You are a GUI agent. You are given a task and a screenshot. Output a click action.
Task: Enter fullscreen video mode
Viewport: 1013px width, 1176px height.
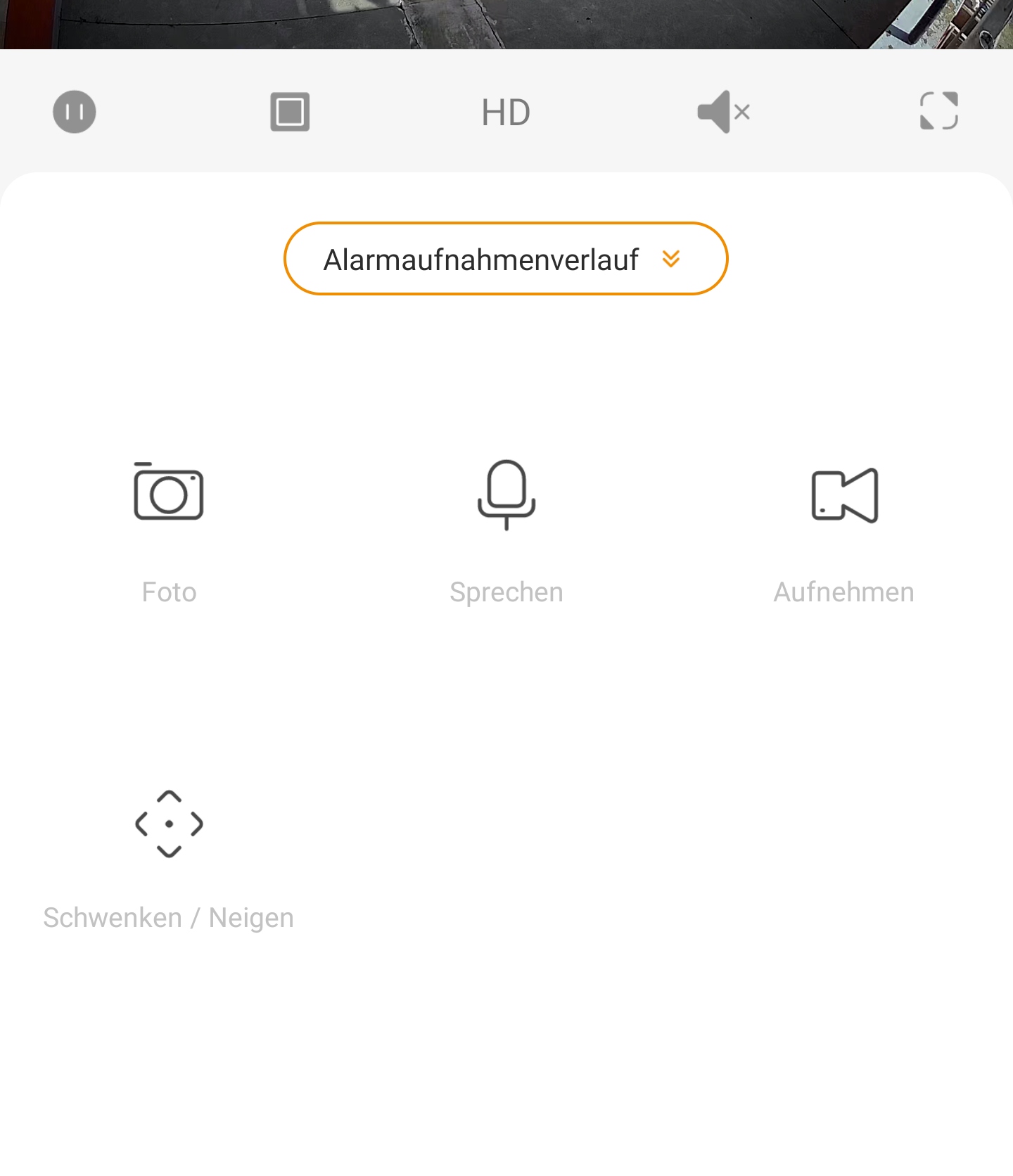click(938, 111)
